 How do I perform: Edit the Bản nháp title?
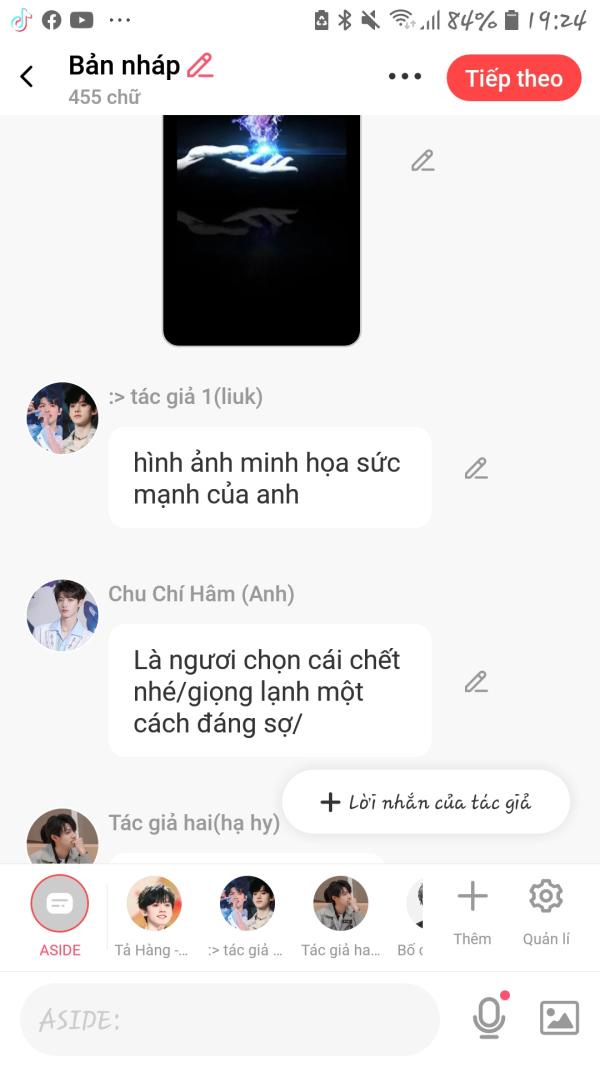(x=200, y=67)
